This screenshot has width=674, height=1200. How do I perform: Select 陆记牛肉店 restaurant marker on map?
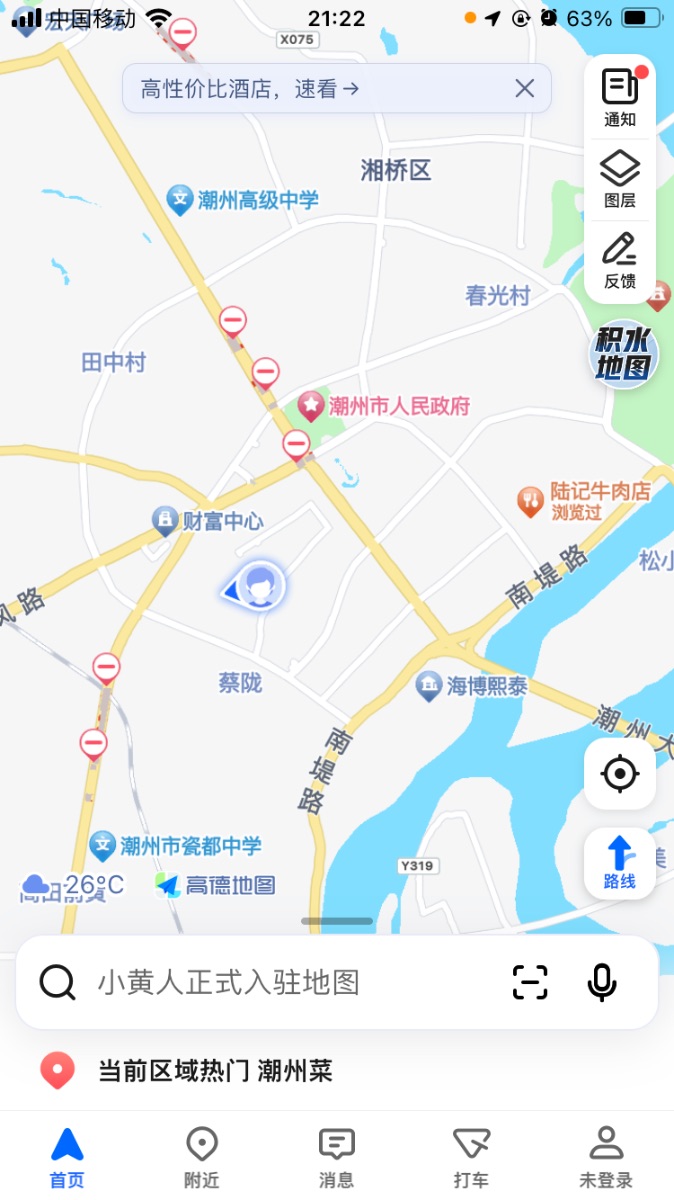coord(530,500)
